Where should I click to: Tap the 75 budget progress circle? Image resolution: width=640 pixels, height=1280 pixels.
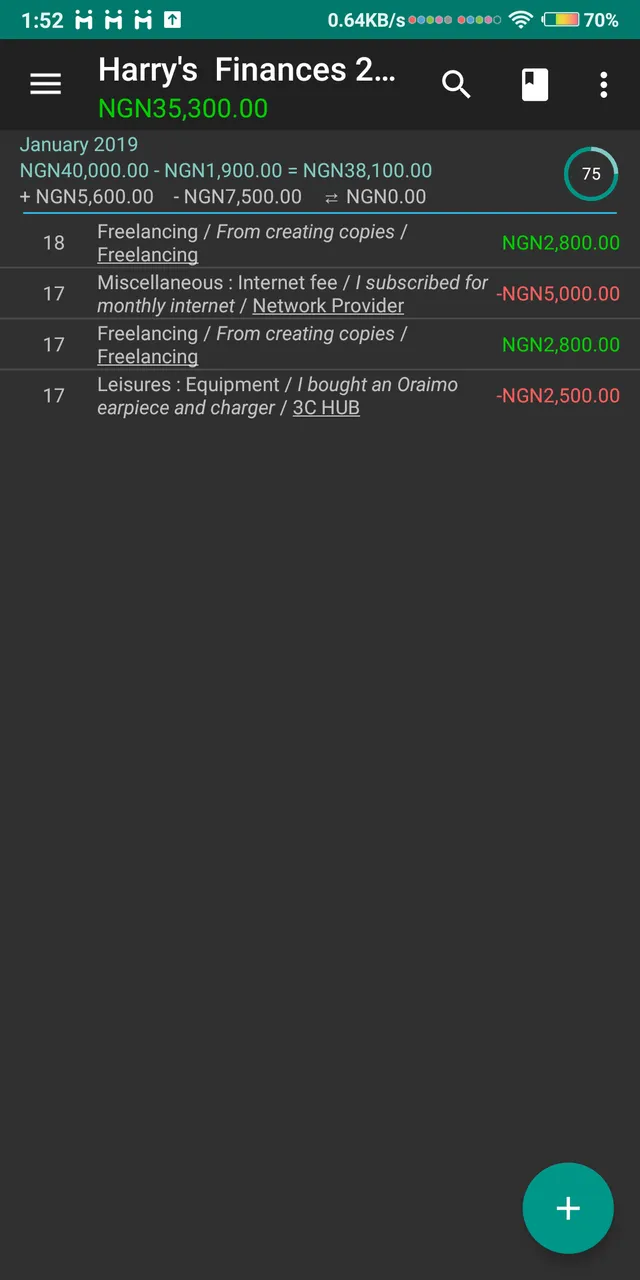click(x=591, y=174)
